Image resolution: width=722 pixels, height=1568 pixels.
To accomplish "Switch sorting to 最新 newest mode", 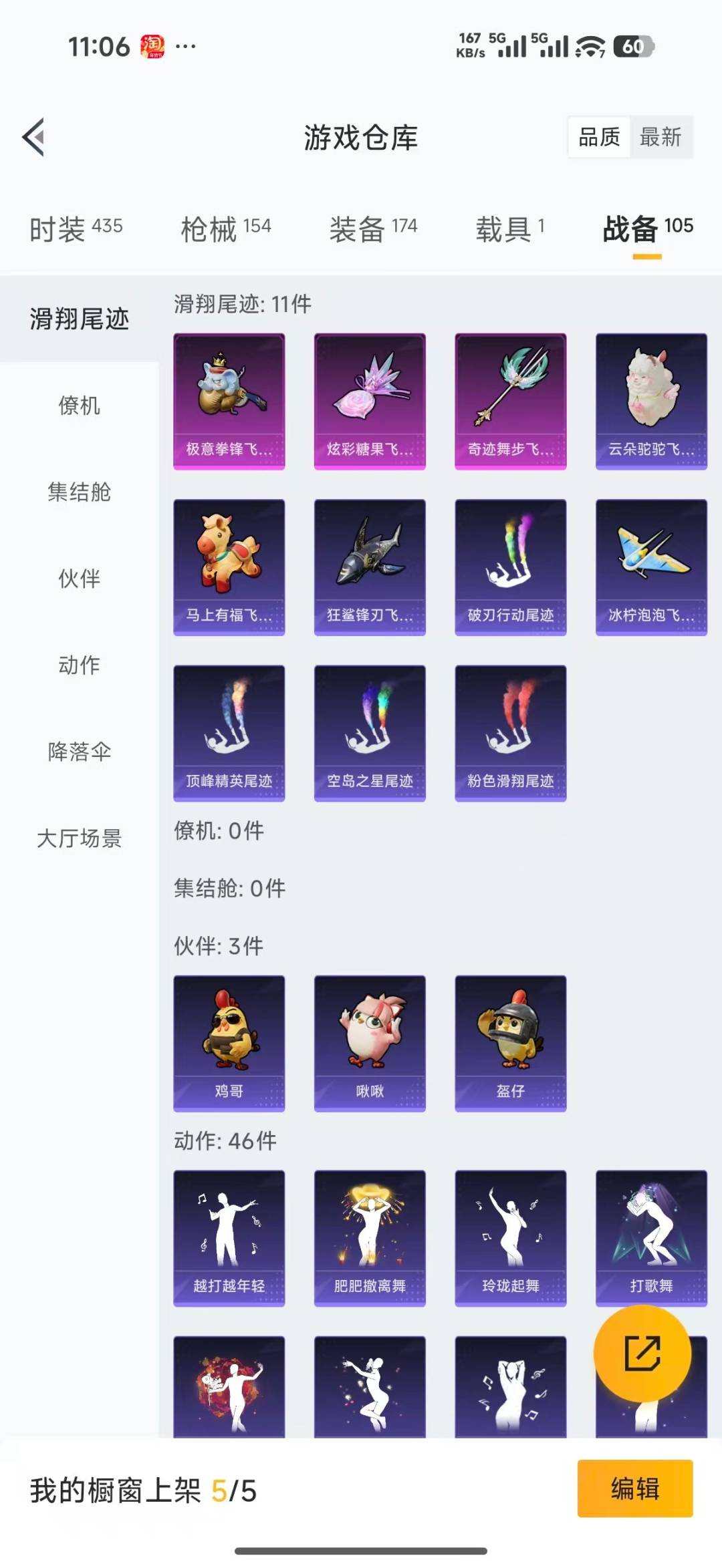I will 661,138.
